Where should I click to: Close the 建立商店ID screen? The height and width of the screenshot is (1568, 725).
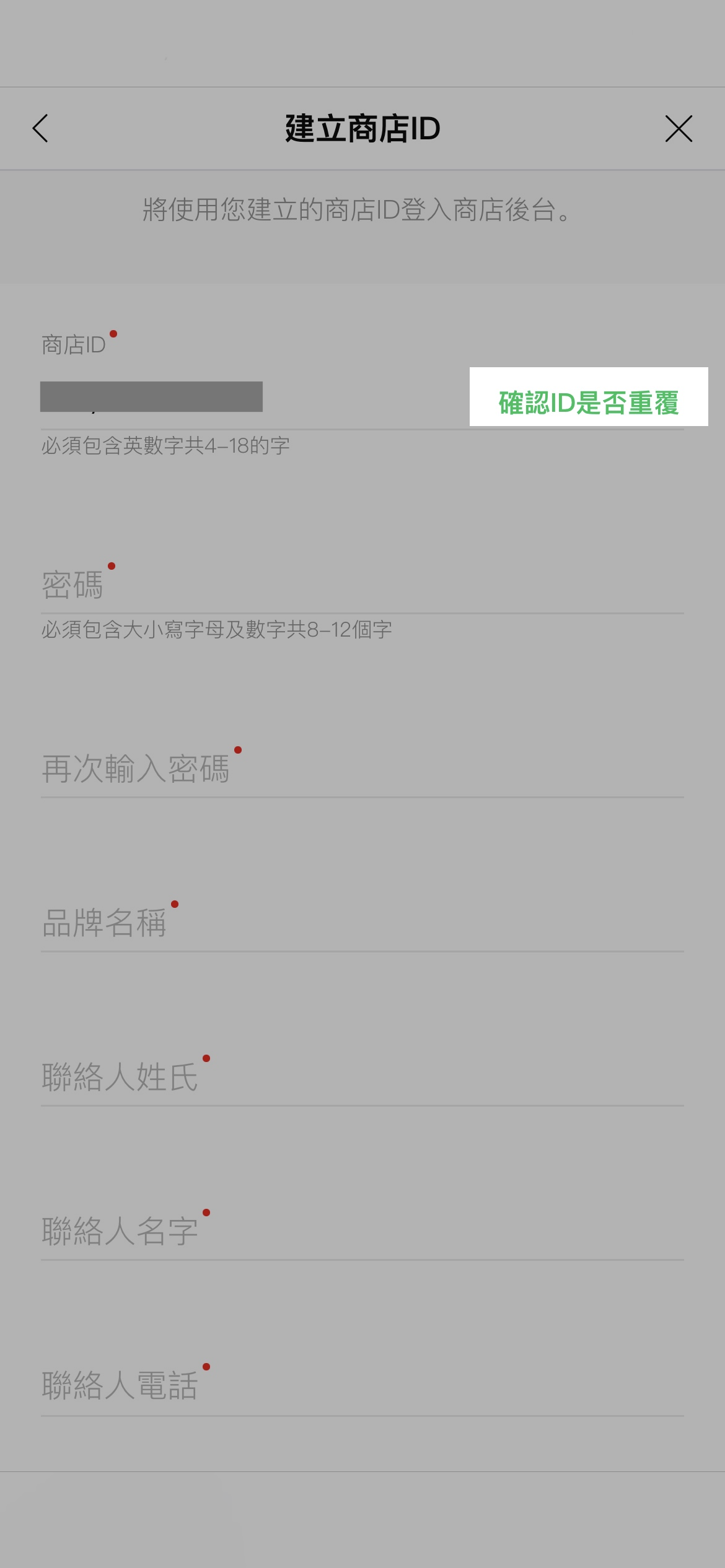click(679, 129)
